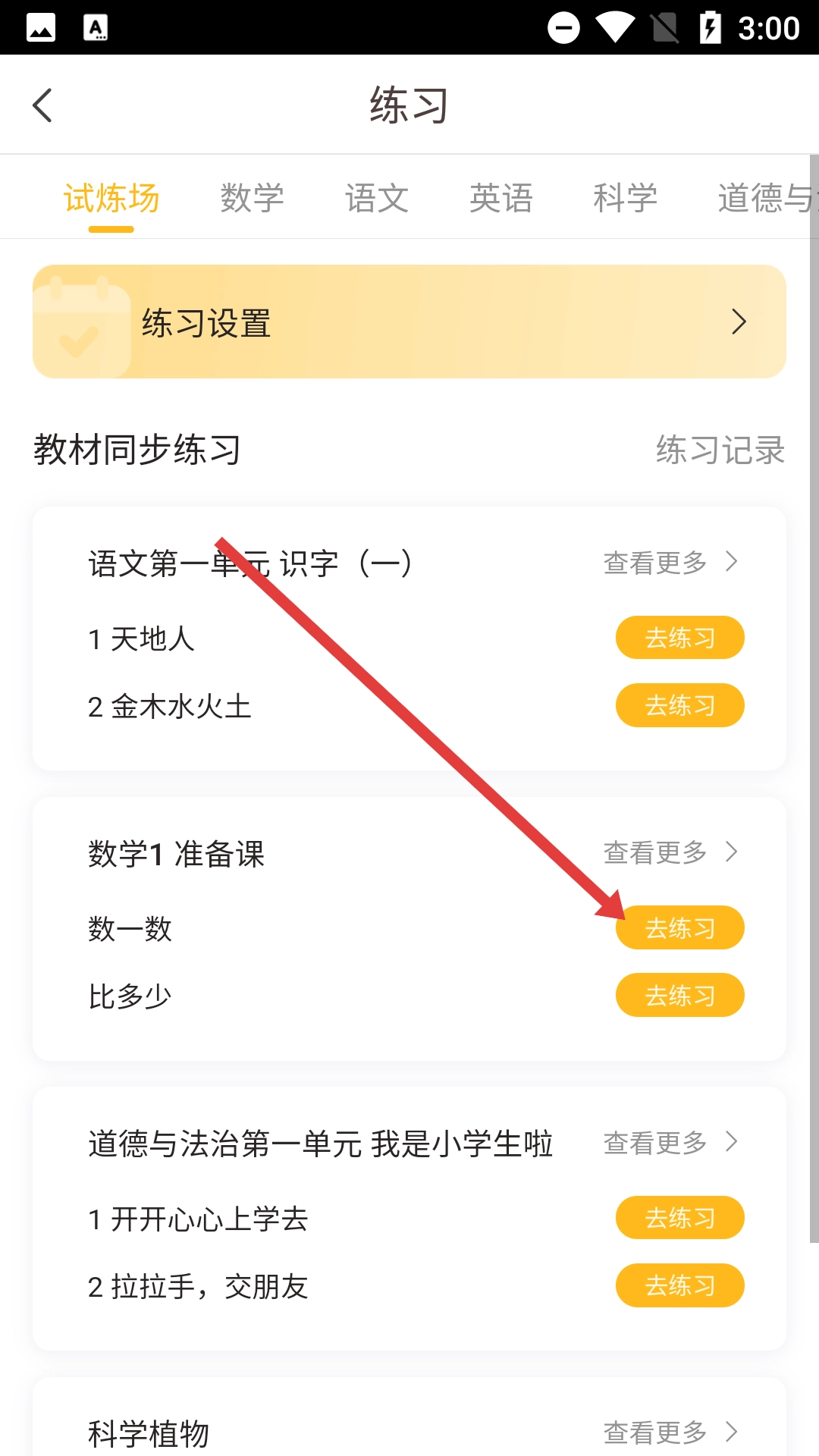Switch to the 英语 tab
Screen dimensions: 819x1456
(501, 199)
